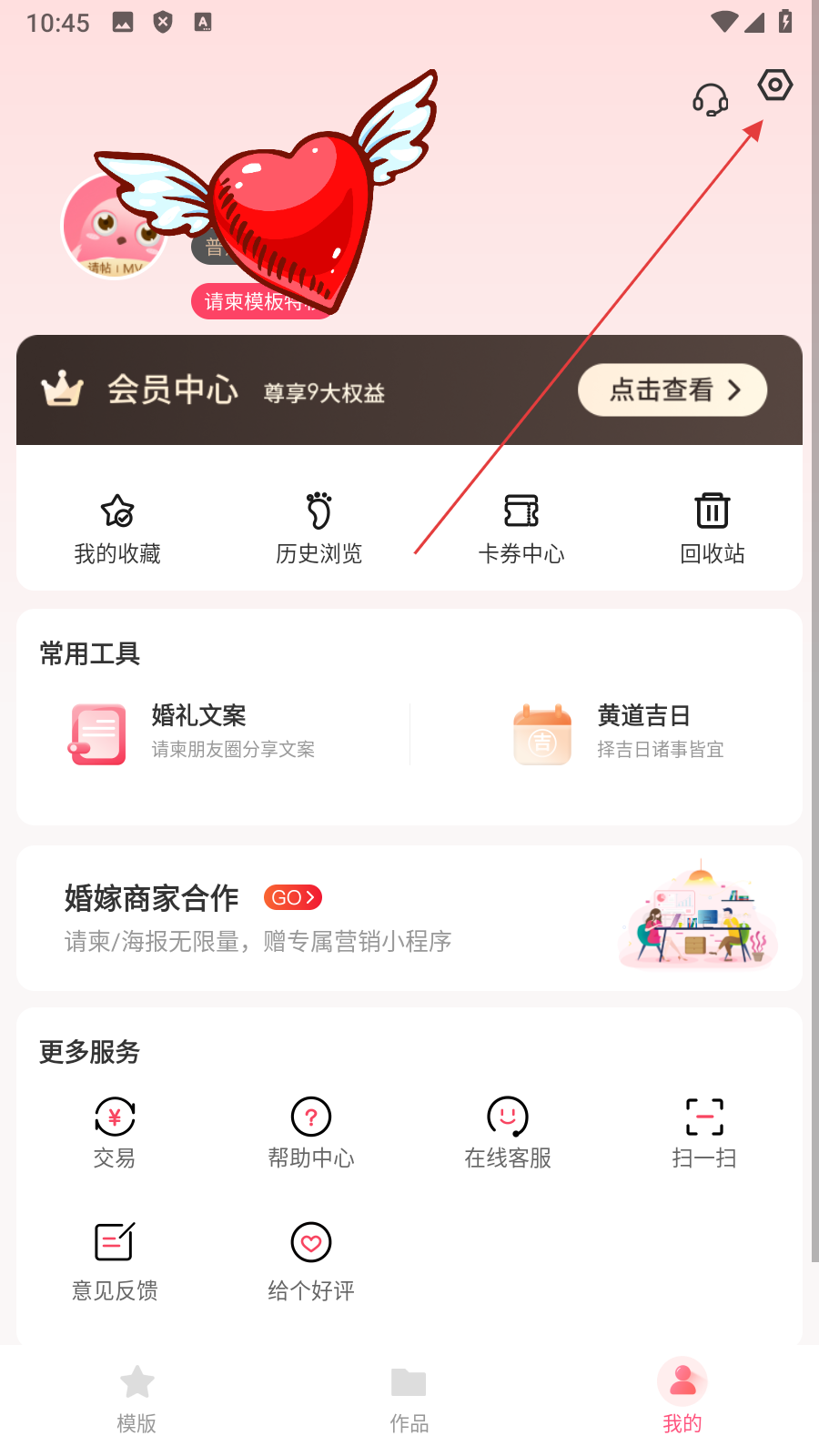Viewport: 819px width, 1456px height.
Task: Tap 点击查看 in the member center banner
Action: coord(672,390)
